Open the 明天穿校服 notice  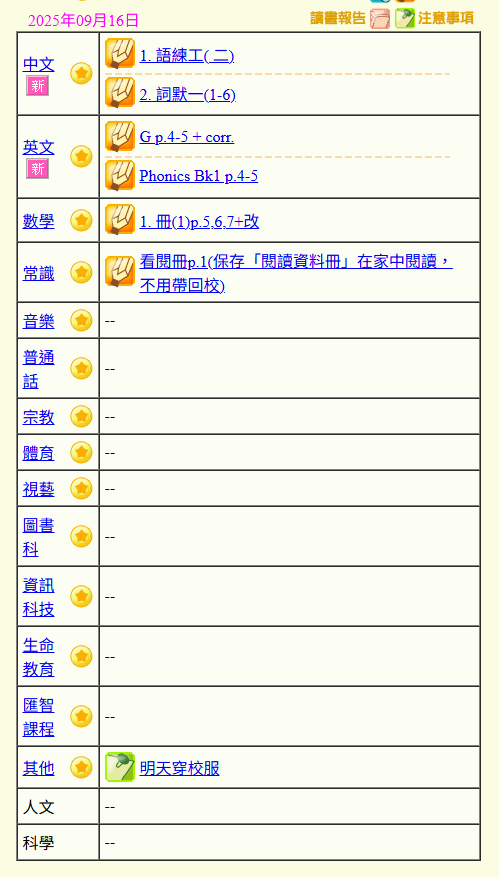pyautogui.click(x=180, y=768)
